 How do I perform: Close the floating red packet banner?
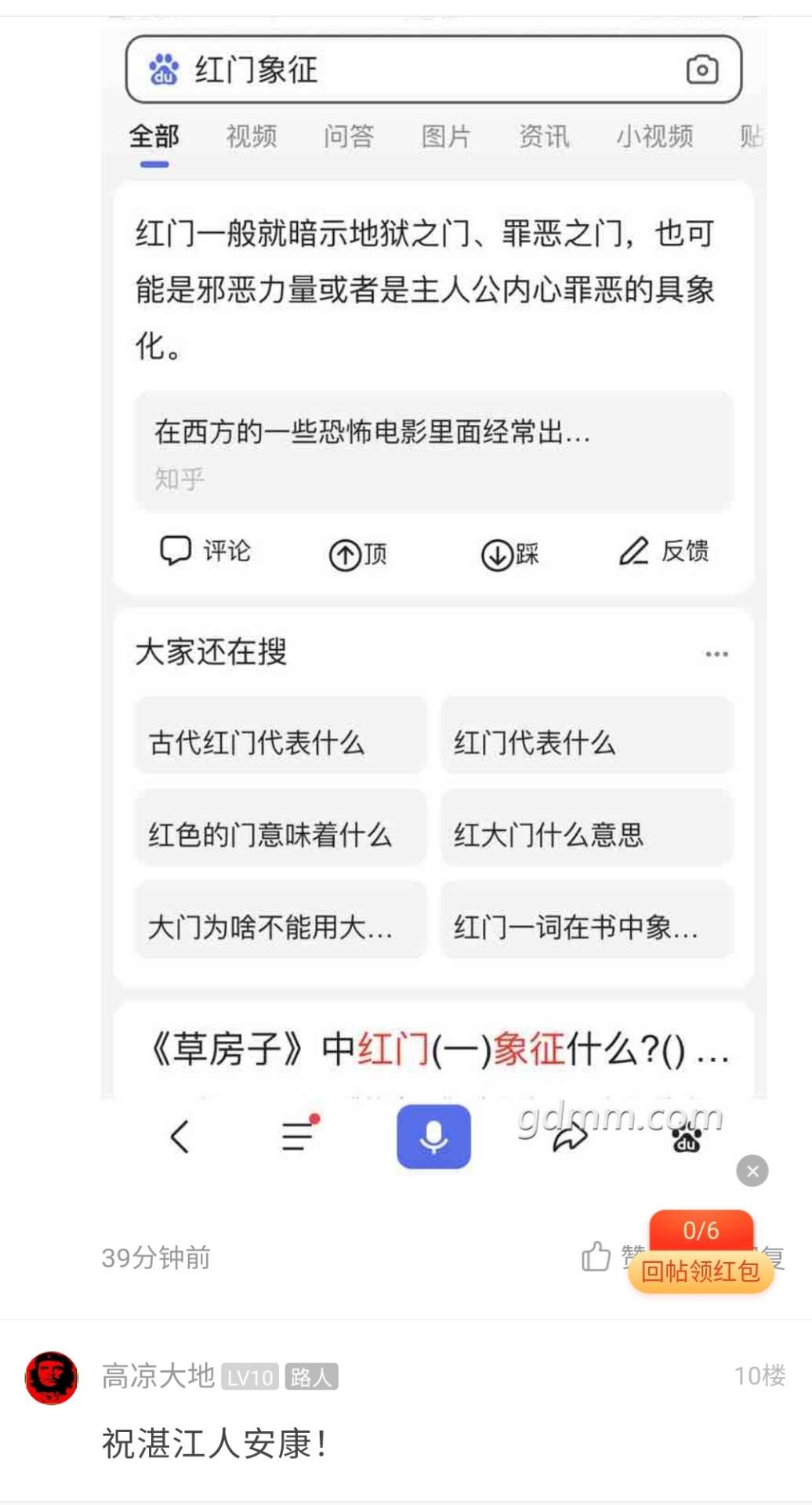(x=752, y=1171)
